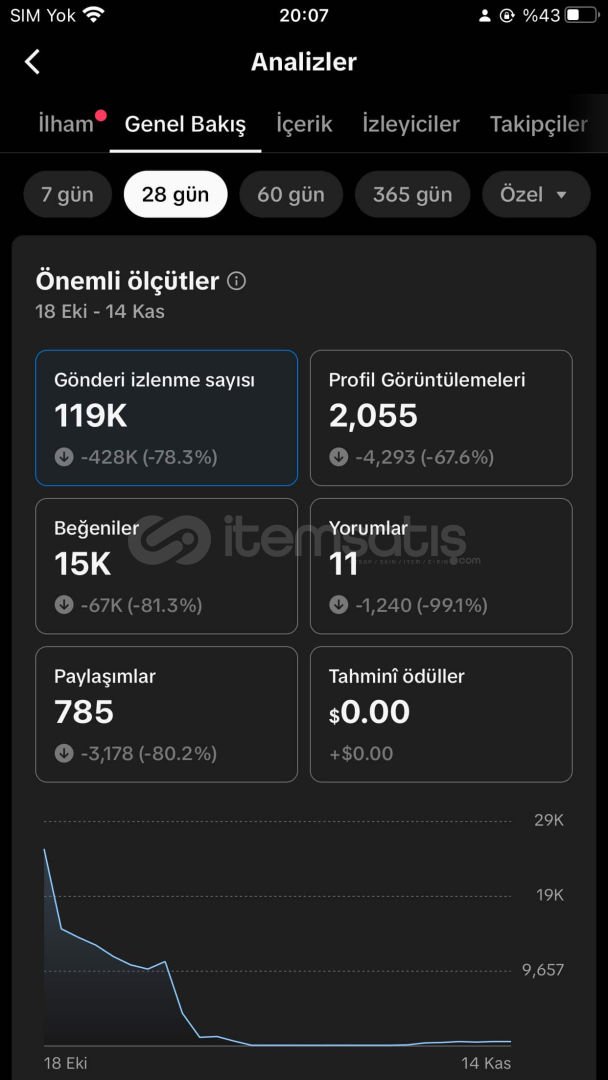Open the Profil Görüntülemeleri metric card
The width and height of the screenshot is (608, 1080).
pos(441,418)
